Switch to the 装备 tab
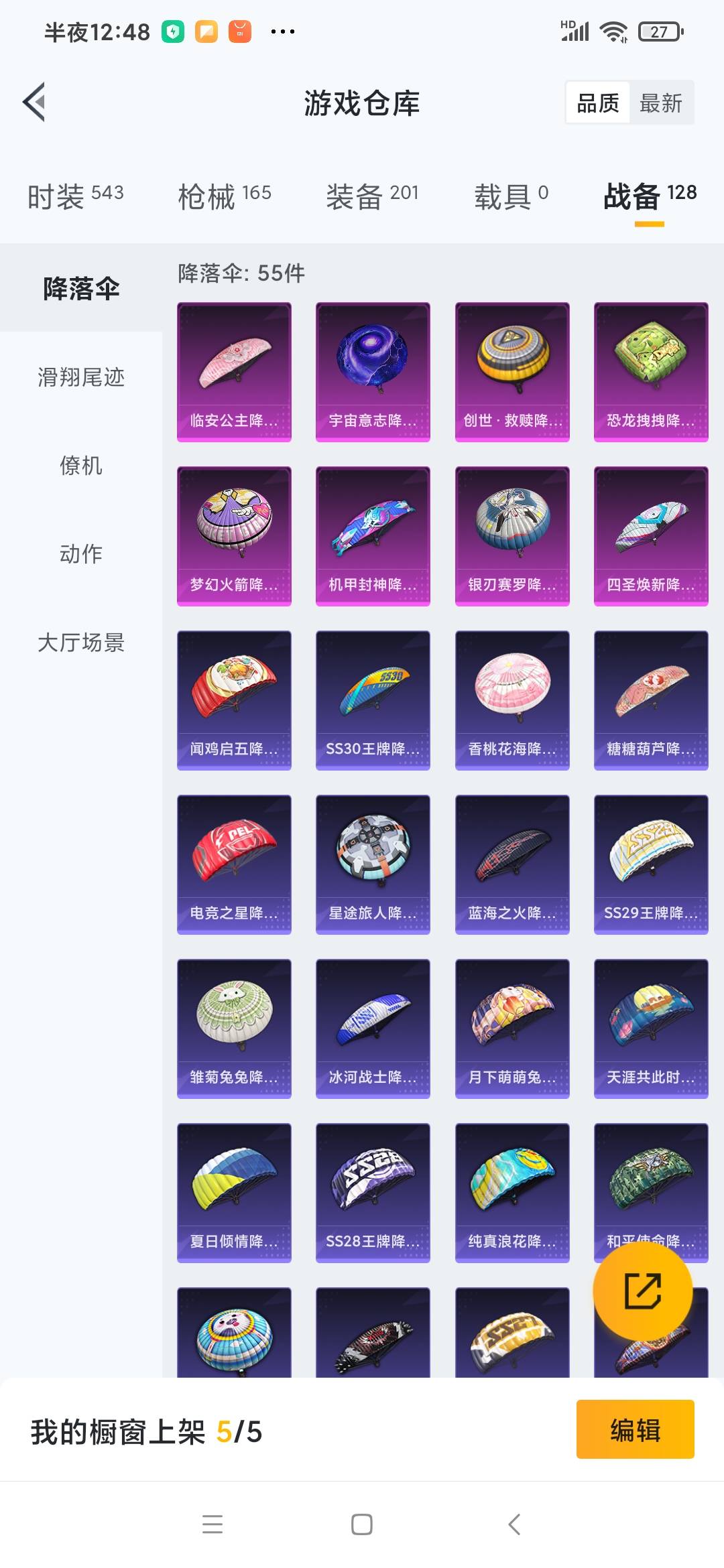The image size is (724, 1568). [372, 196]
